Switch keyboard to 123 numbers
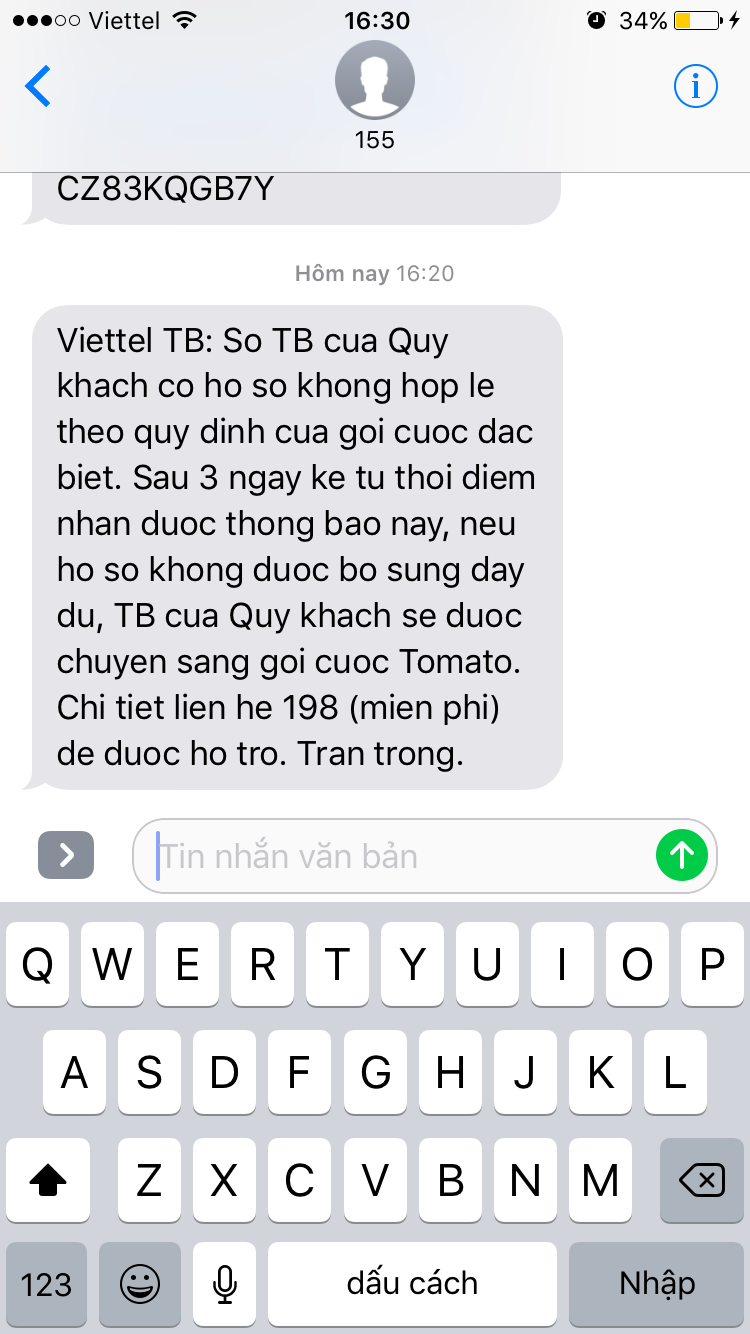The image size is (750, 1334). pos(47,1283)
